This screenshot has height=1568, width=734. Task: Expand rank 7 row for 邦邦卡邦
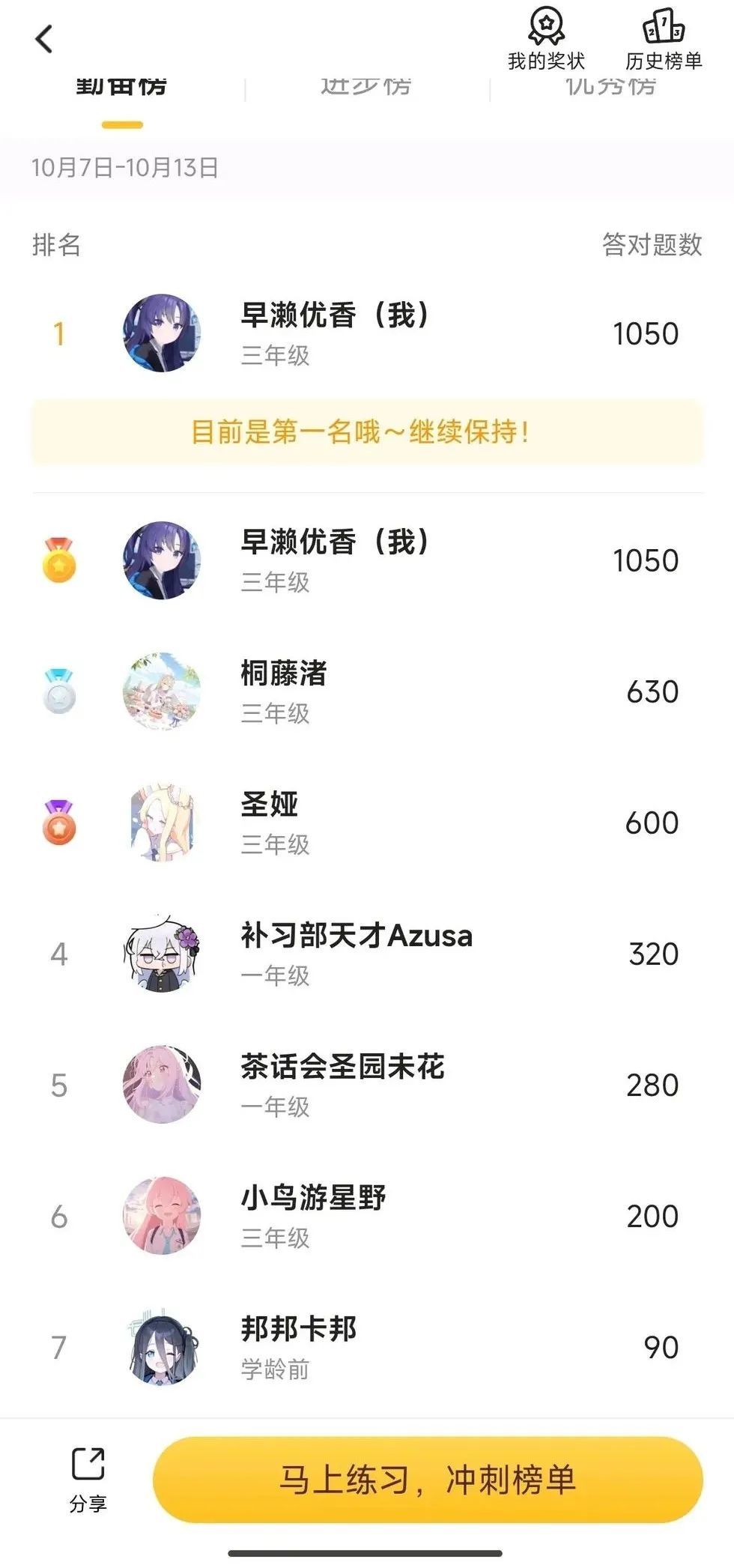pyautogui.click(x=367, y=1346)
